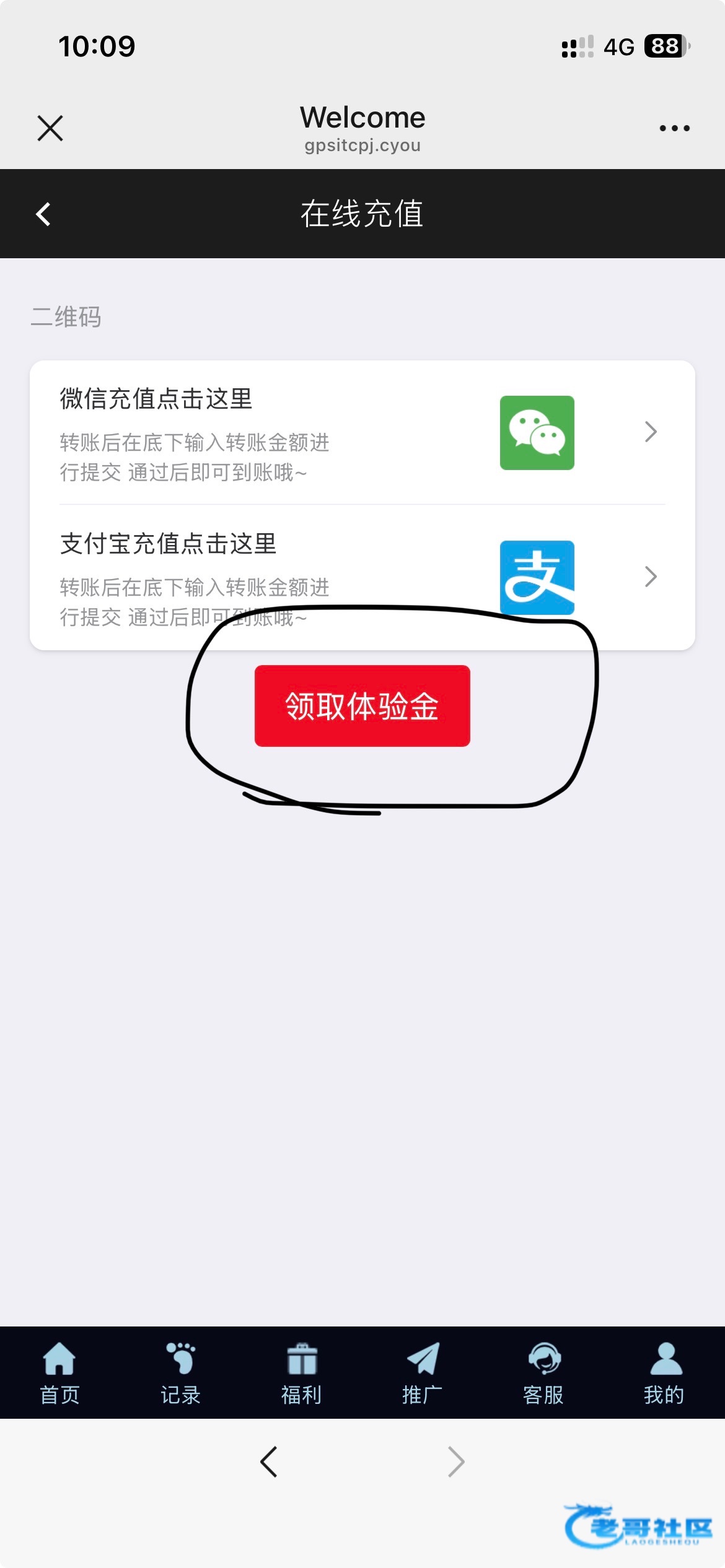Screen dimensions: 725x1568
Task: Open the 推广 tab
Action: point(422,1374)
